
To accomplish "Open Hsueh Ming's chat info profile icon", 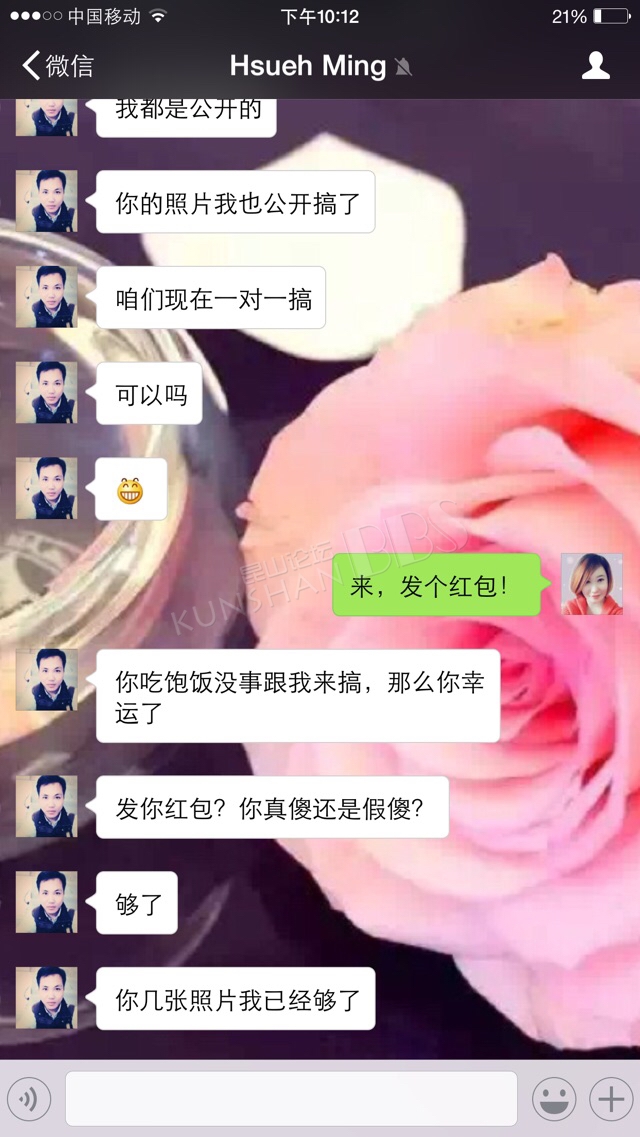I will pyautogui.click(x=596, y=66).
